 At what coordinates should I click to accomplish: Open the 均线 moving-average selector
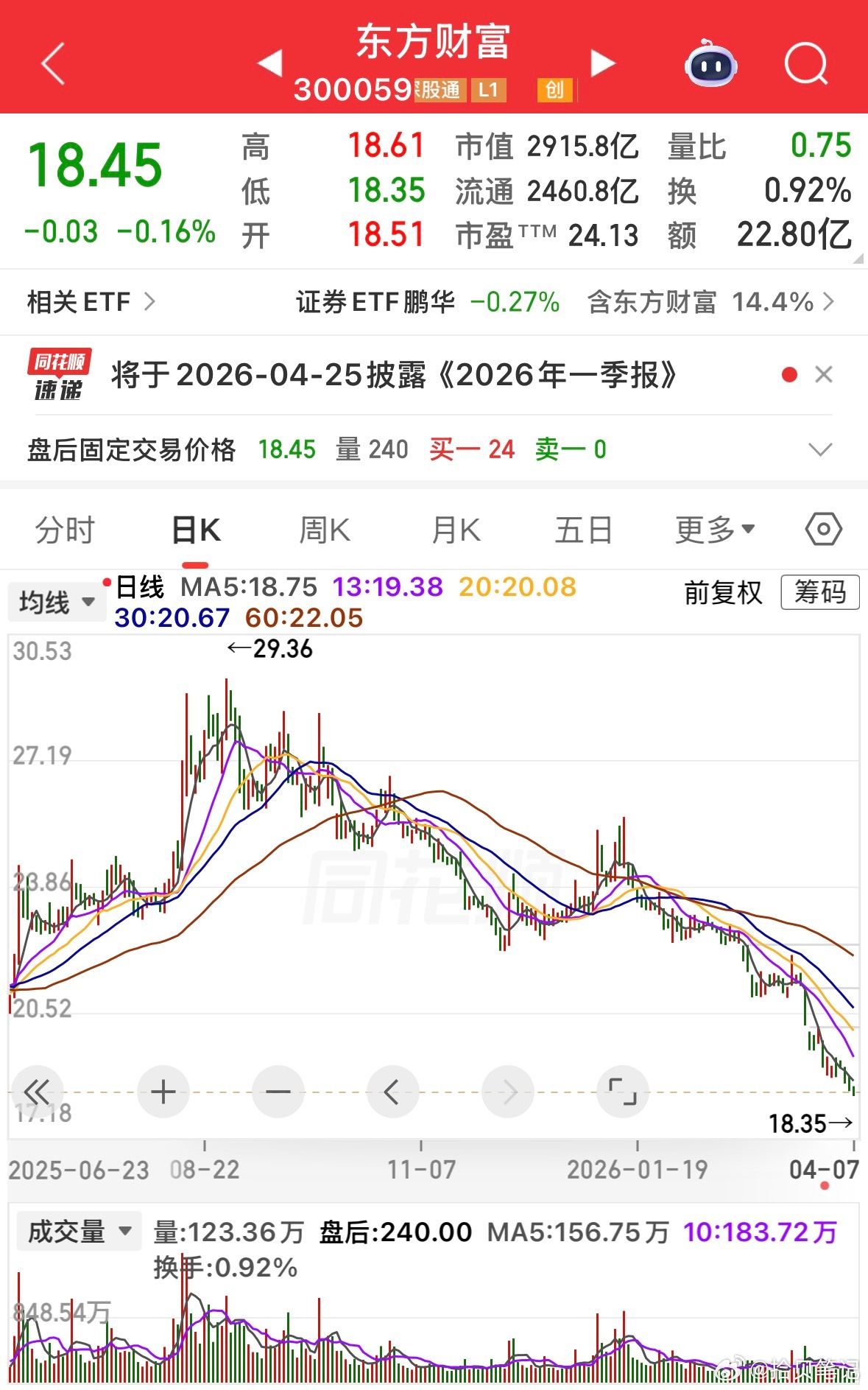[x=57, y=601]
